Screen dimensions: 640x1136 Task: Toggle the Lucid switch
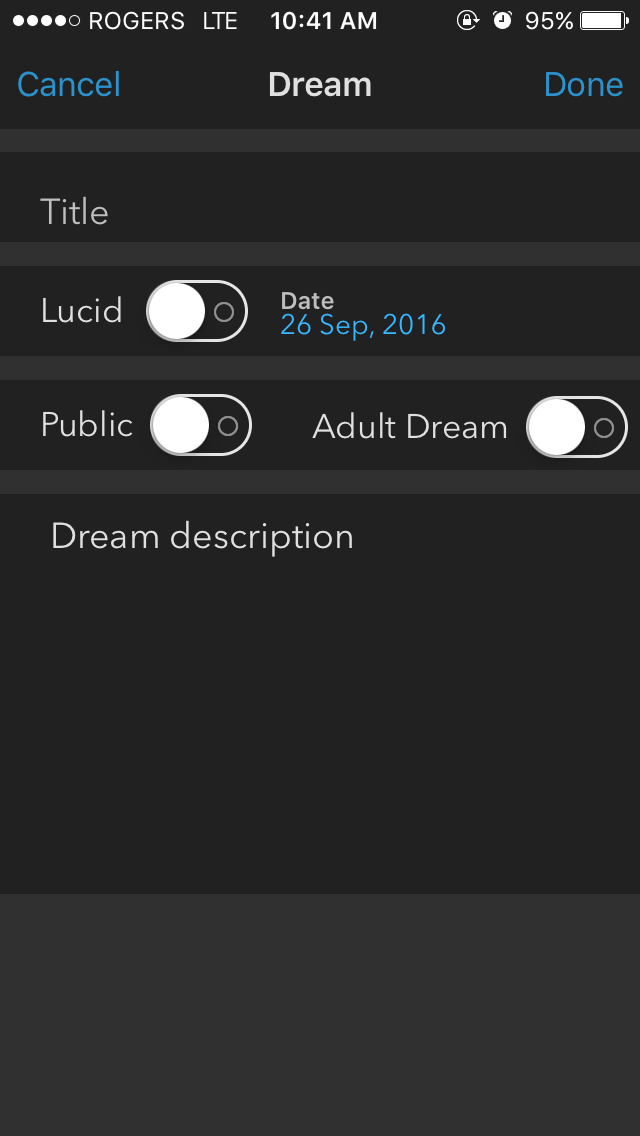(197, 311)
